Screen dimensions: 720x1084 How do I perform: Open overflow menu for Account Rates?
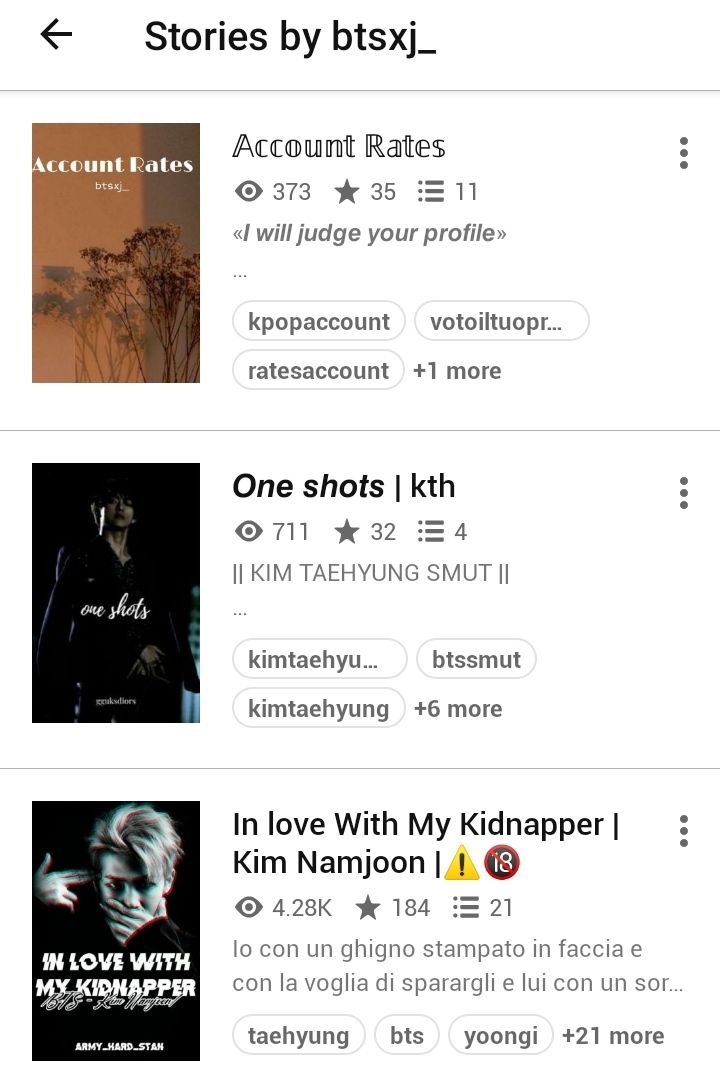coord(684,153)
